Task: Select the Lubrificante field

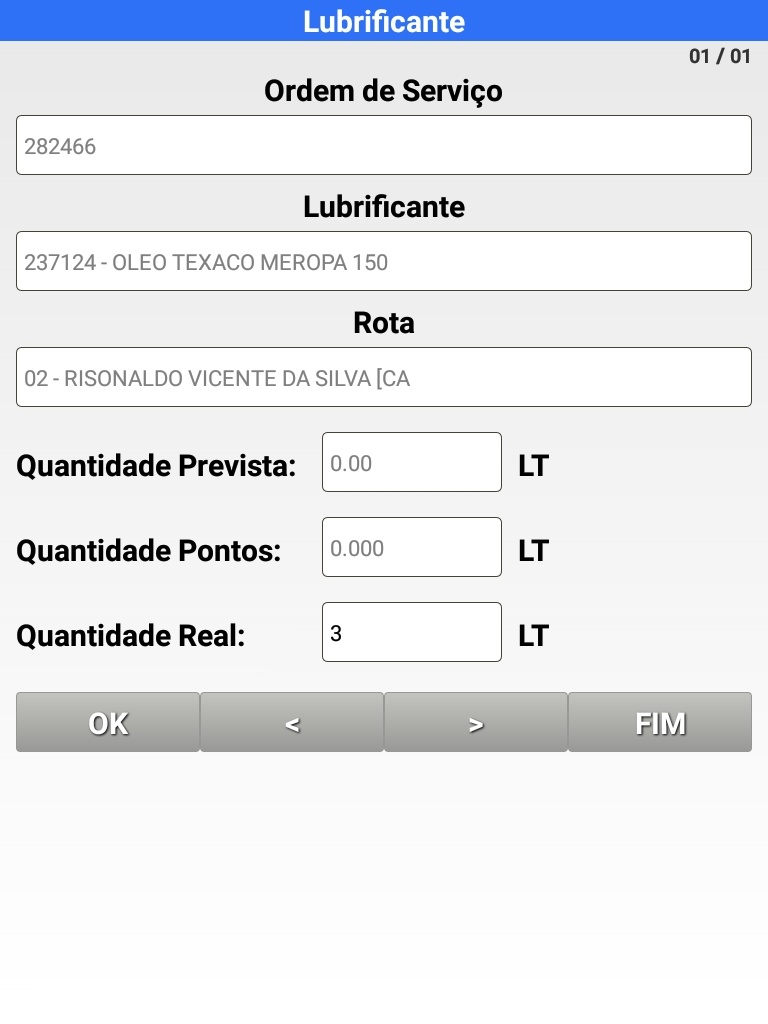Action: (x=383, y=261)
